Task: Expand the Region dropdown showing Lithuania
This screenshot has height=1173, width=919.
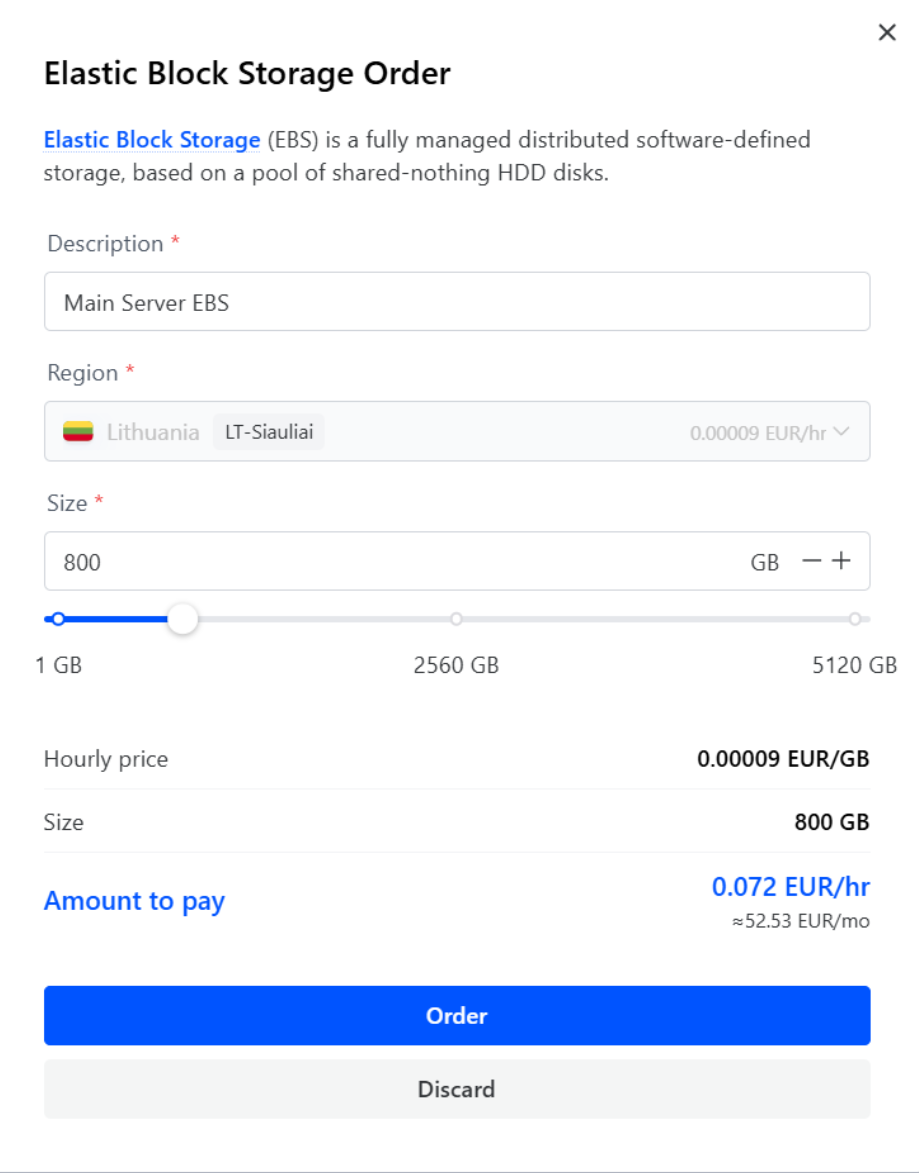Action: click(x=456, y=432)
